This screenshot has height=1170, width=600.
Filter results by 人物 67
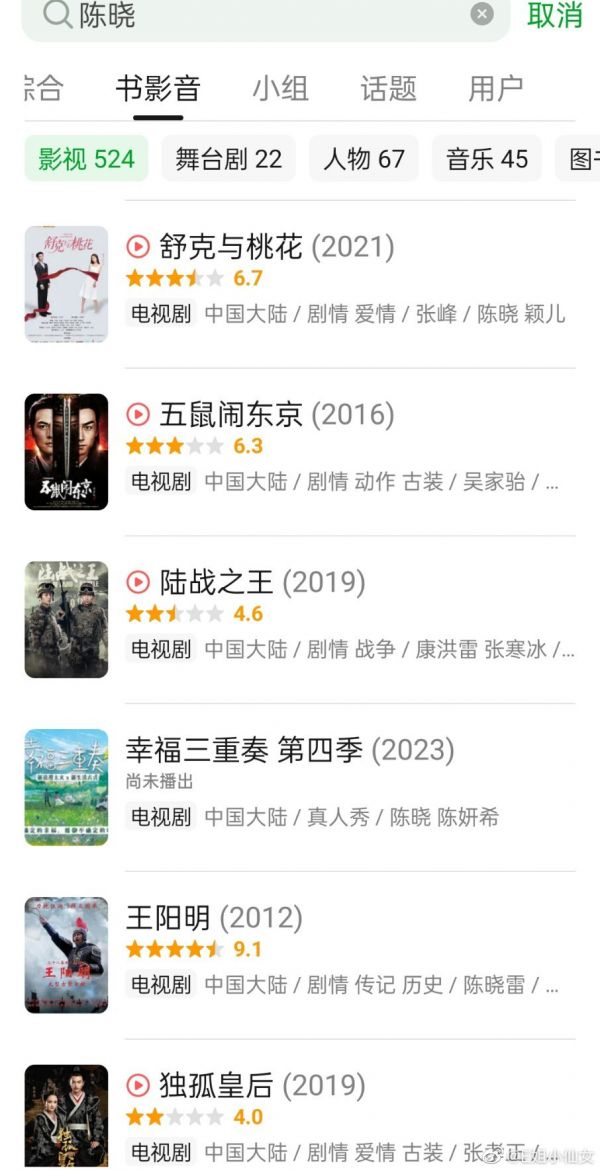[x=363, y=159]
